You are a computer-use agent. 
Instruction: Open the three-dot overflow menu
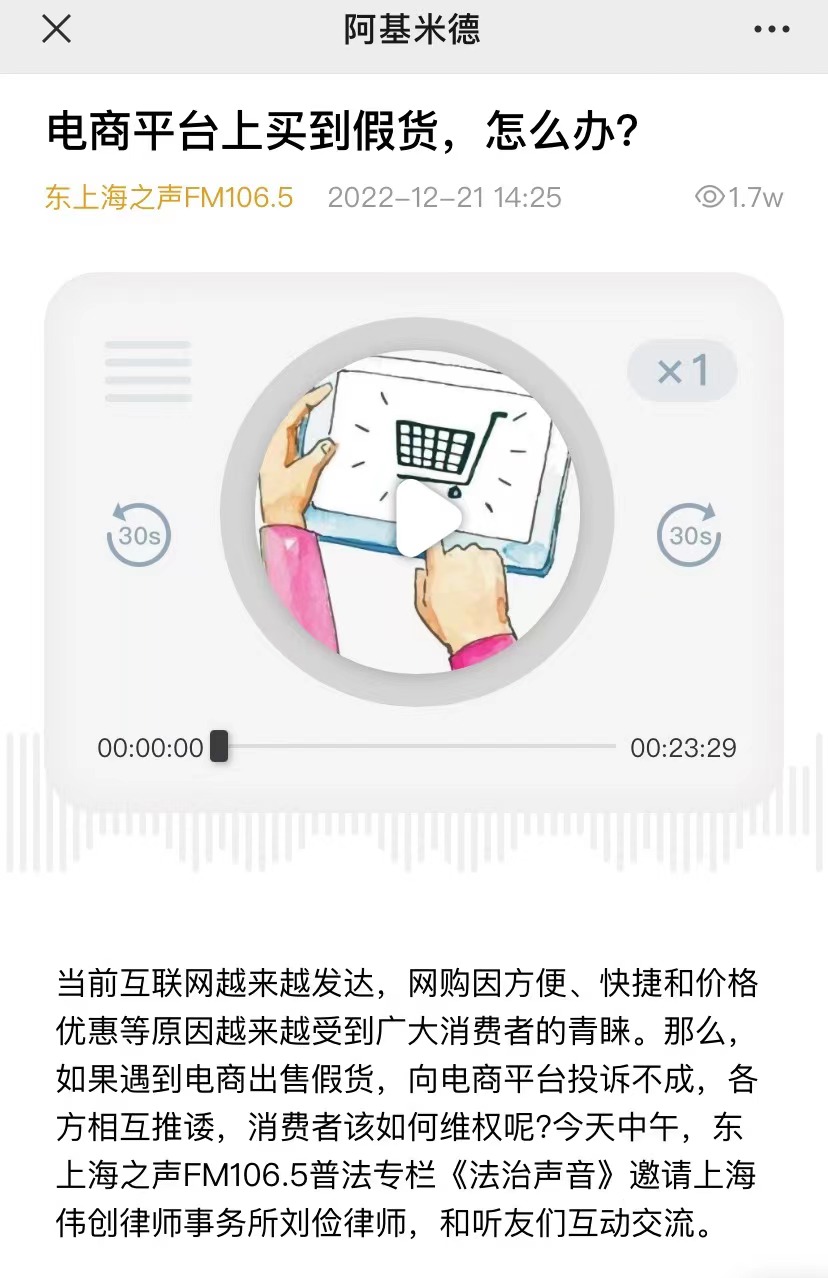coord(771,30)
